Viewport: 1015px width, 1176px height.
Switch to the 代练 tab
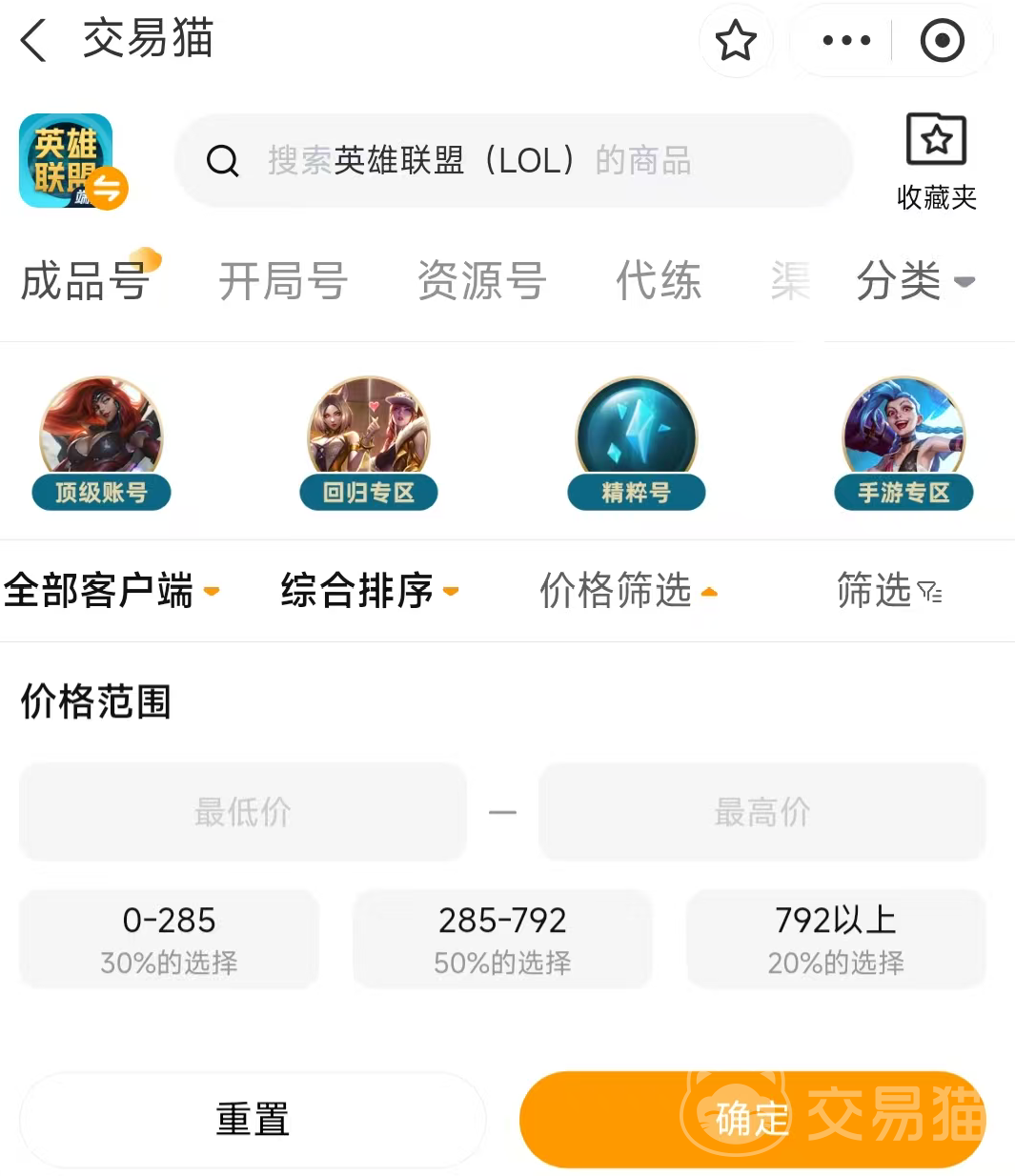[659, 281]
